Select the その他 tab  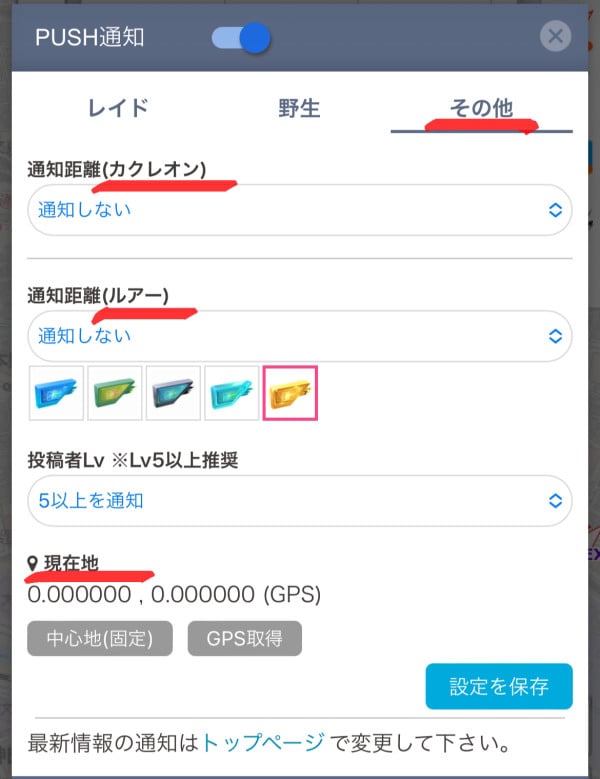click(x=481, y=109)
